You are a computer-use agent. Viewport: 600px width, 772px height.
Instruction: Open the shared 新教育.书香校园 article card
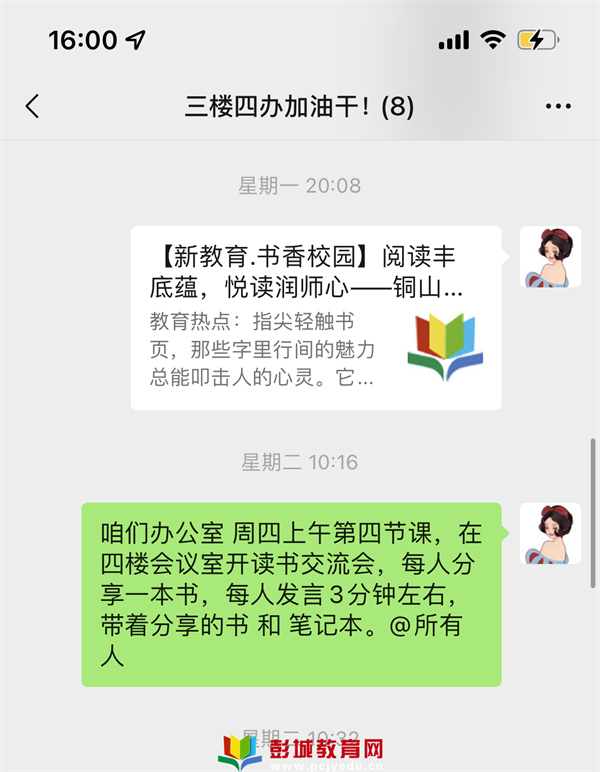[x=316, y=318]
